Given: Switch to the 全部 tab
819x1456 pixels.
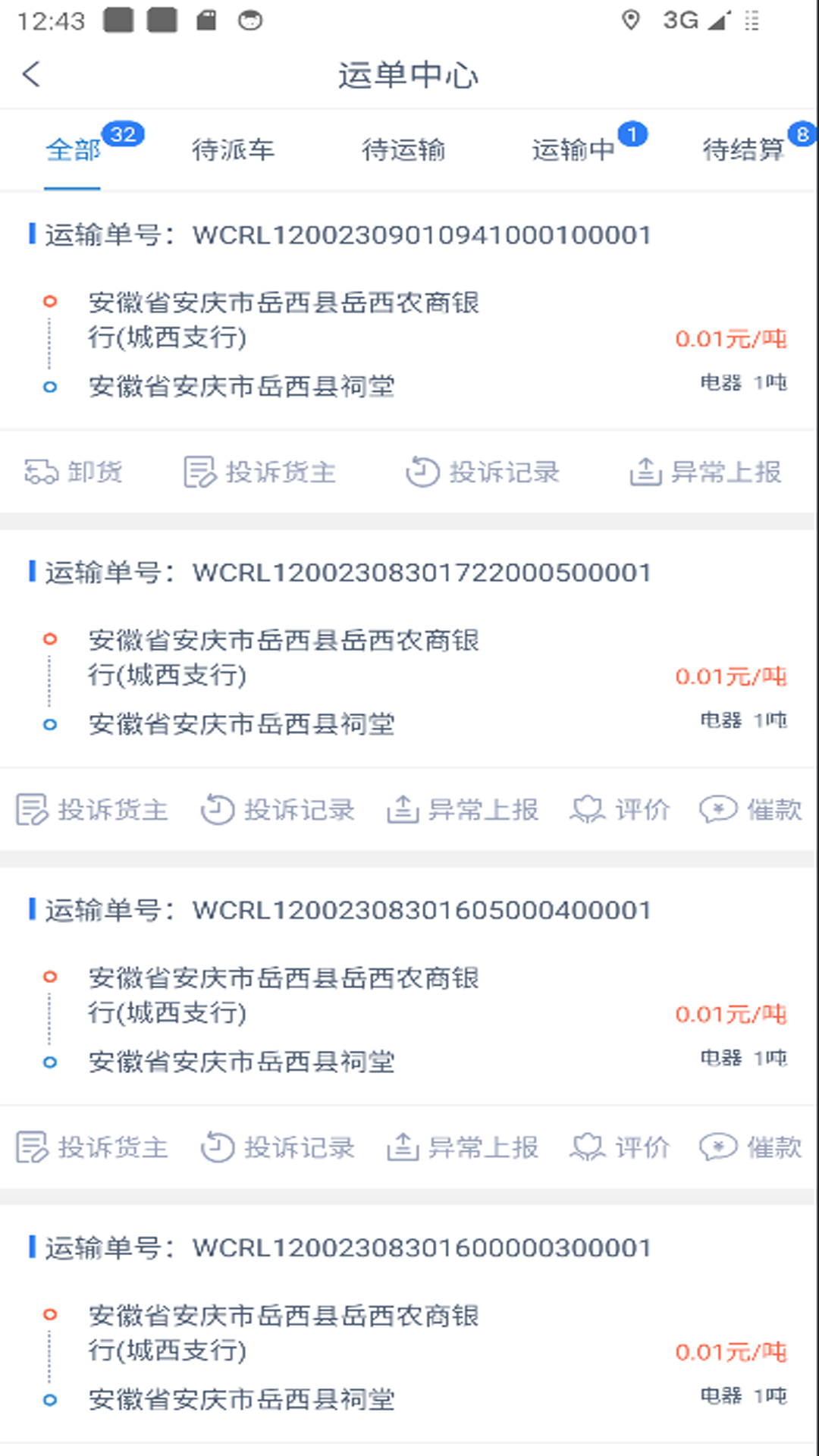Looking at the screenshot, I should pyautogui.click(x=73, y=150).
